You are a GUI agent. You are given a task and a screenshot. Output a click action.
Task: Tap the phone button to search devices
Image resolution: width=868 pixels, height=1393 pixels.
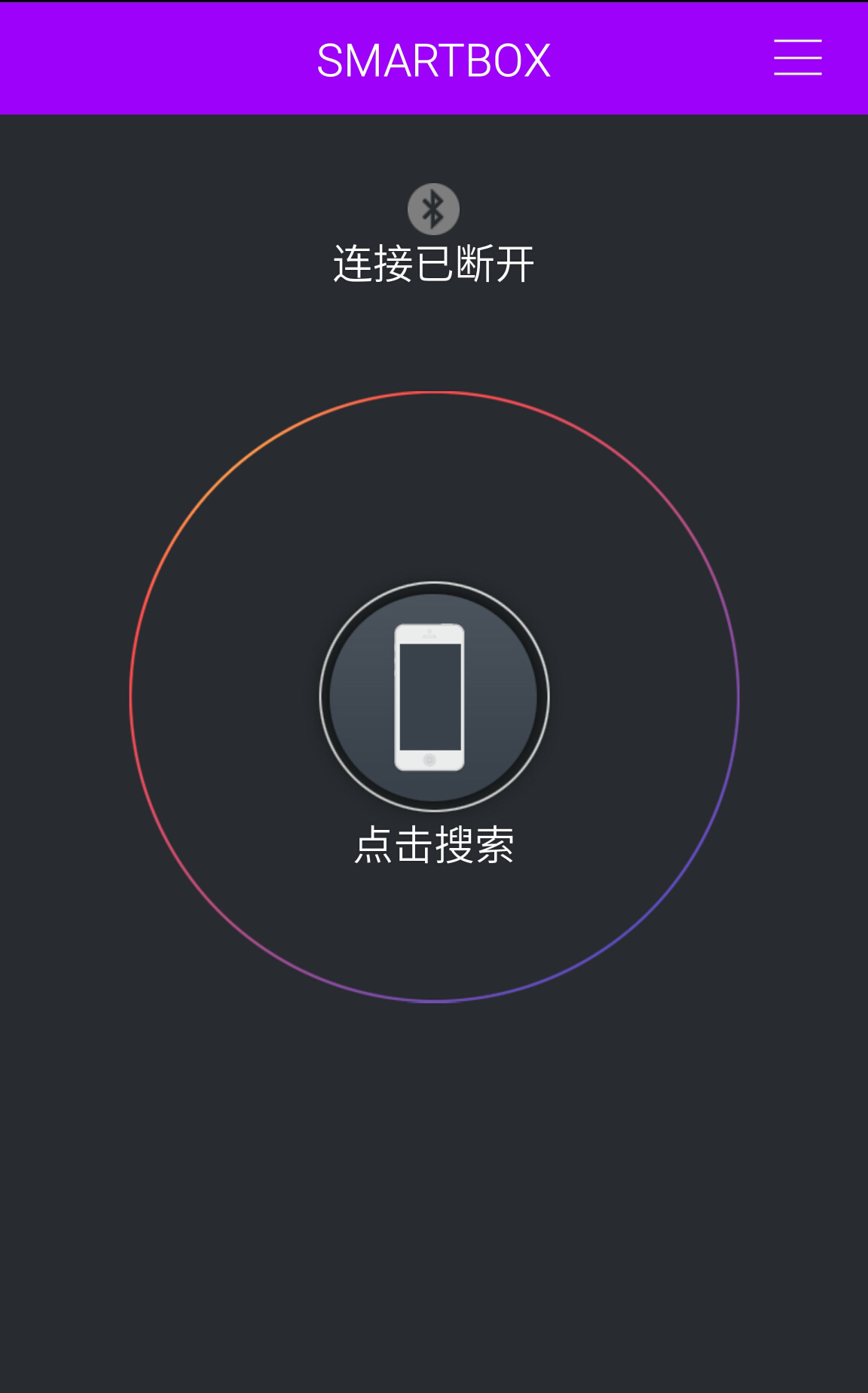click(434, 696)
